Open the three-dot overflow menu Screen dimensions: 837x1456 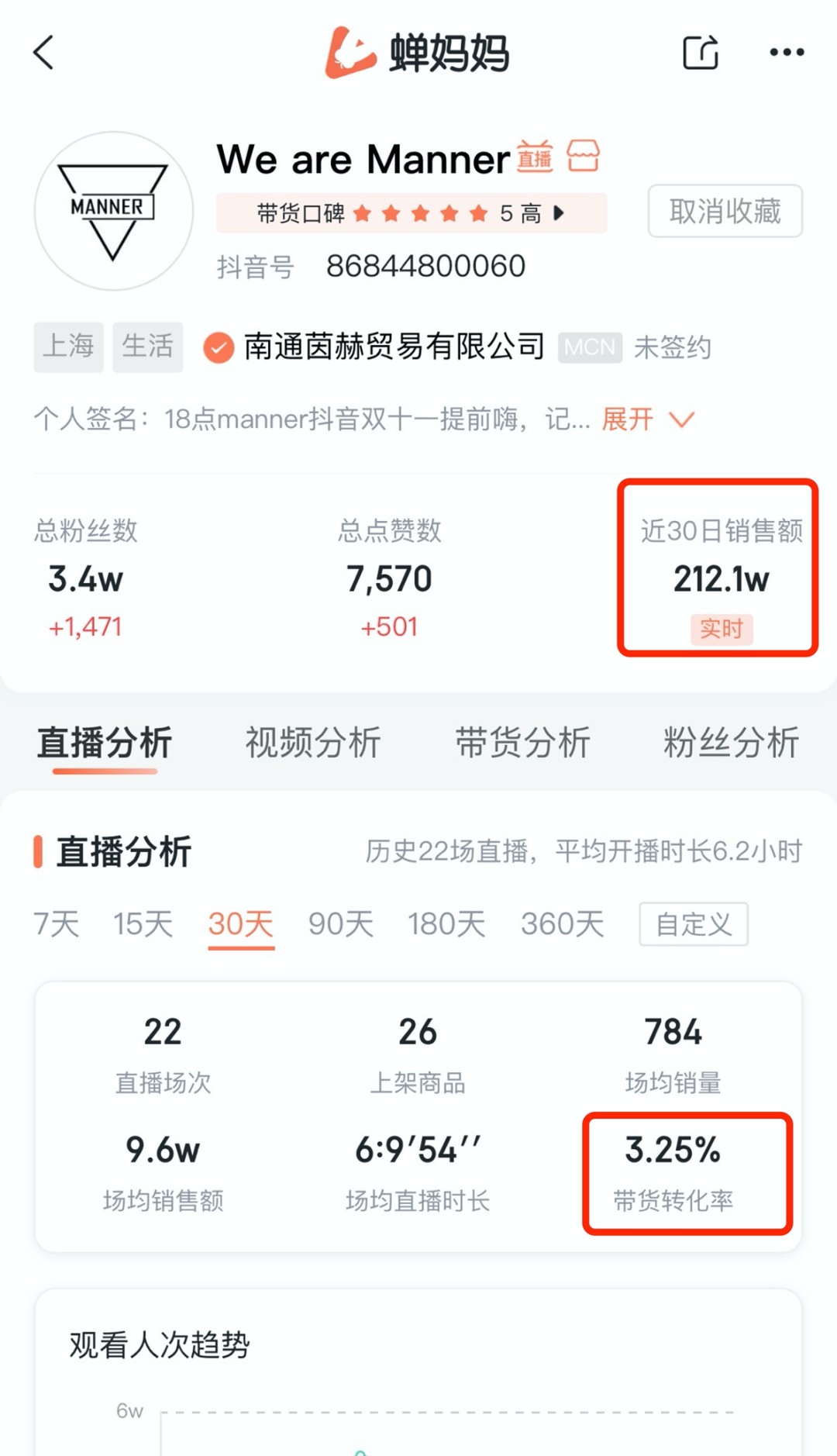pos(787,52)
